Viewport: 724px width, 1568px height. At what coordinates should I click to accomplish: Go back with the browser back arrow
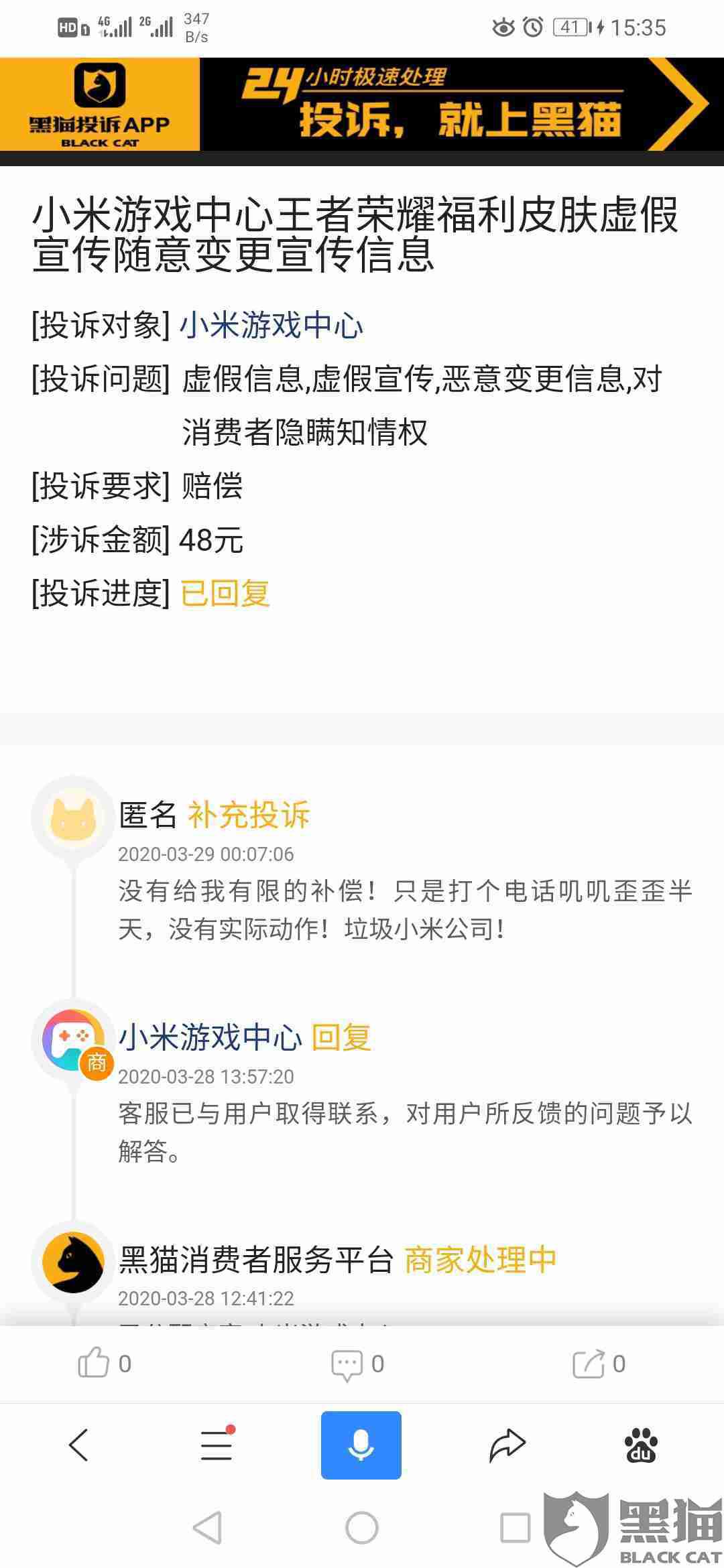pyautogui.click(x=79, y=1445)
